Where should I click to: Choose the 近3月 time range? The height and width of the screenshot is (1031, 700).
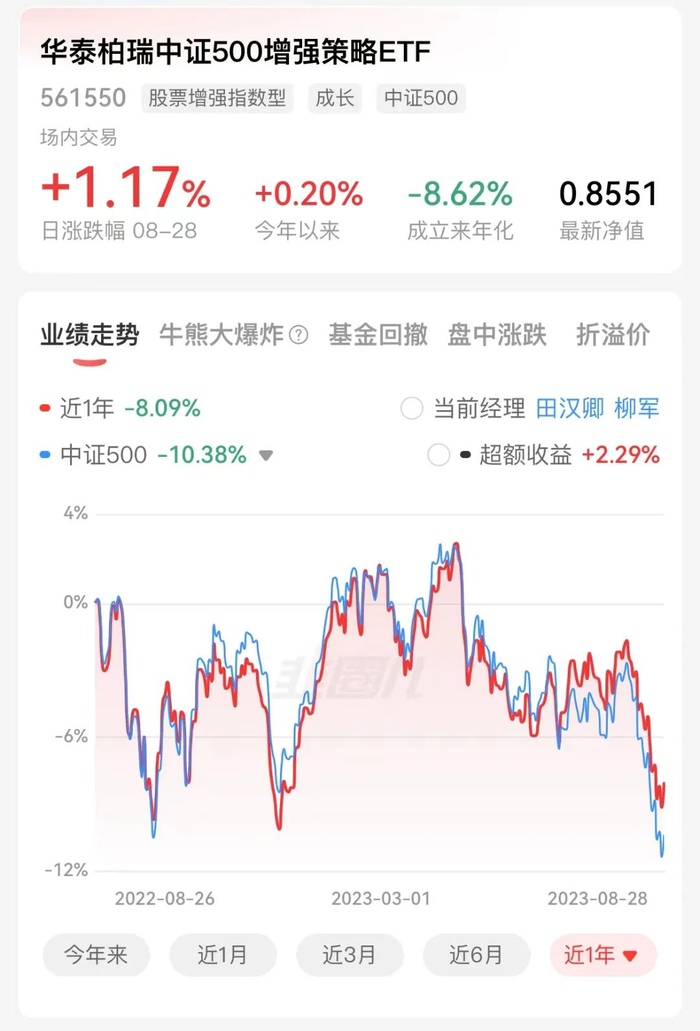pyautogui.click(x=349, y=955)
